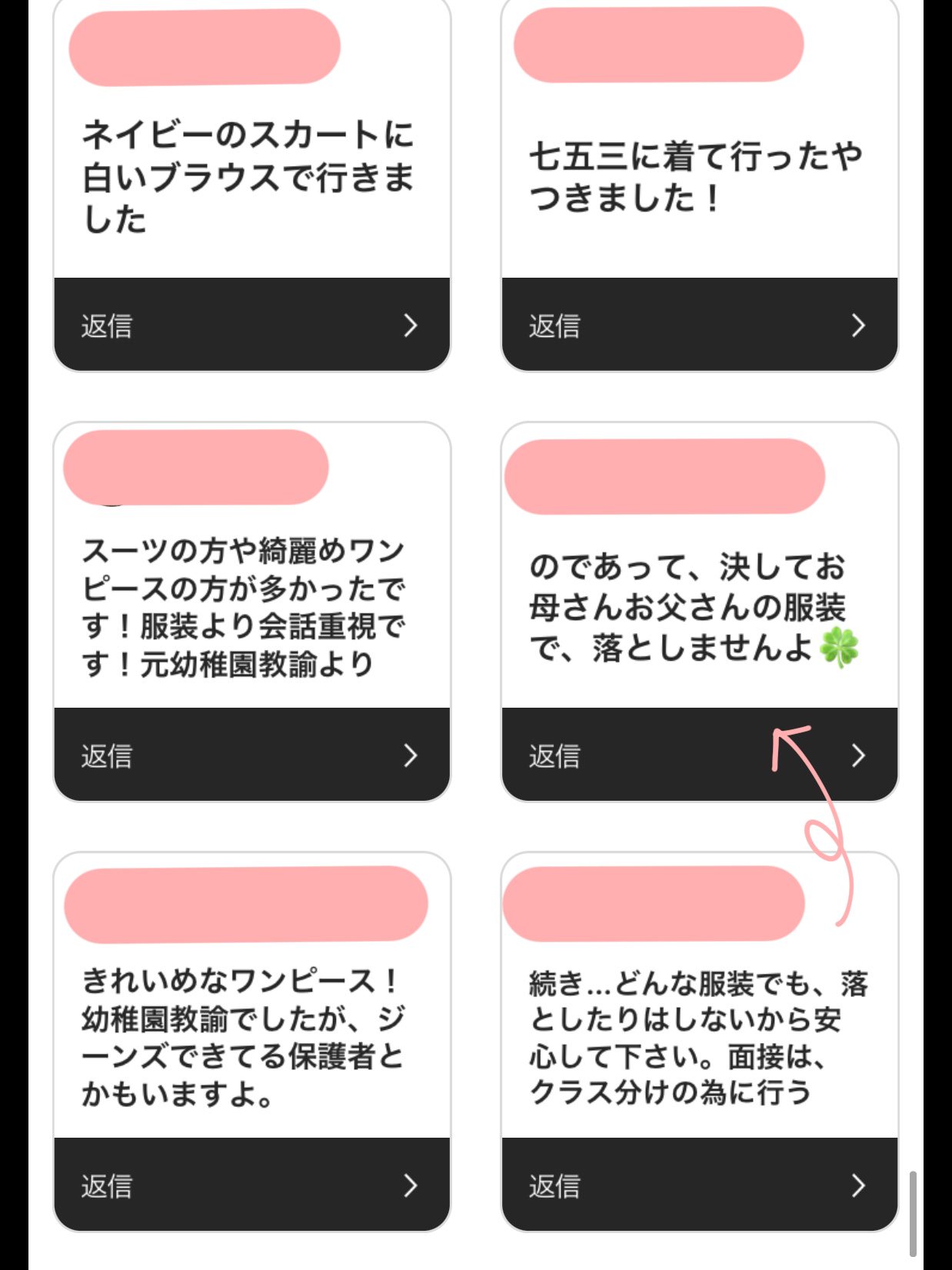Tap 返信 under the お母さんお父さんの服装 response
952x1270 pixels.
[x=699, y=755]
